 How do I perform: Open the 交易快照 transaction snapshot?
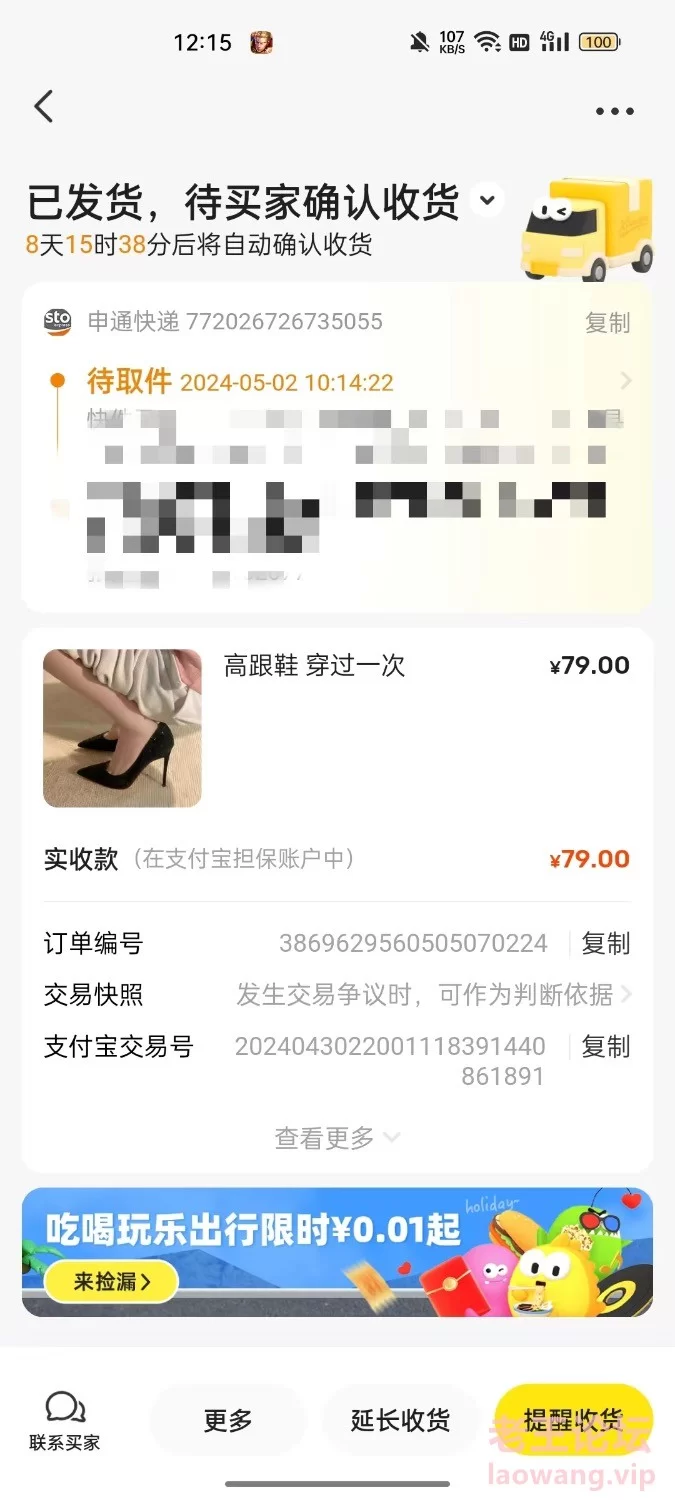[337, 995]
